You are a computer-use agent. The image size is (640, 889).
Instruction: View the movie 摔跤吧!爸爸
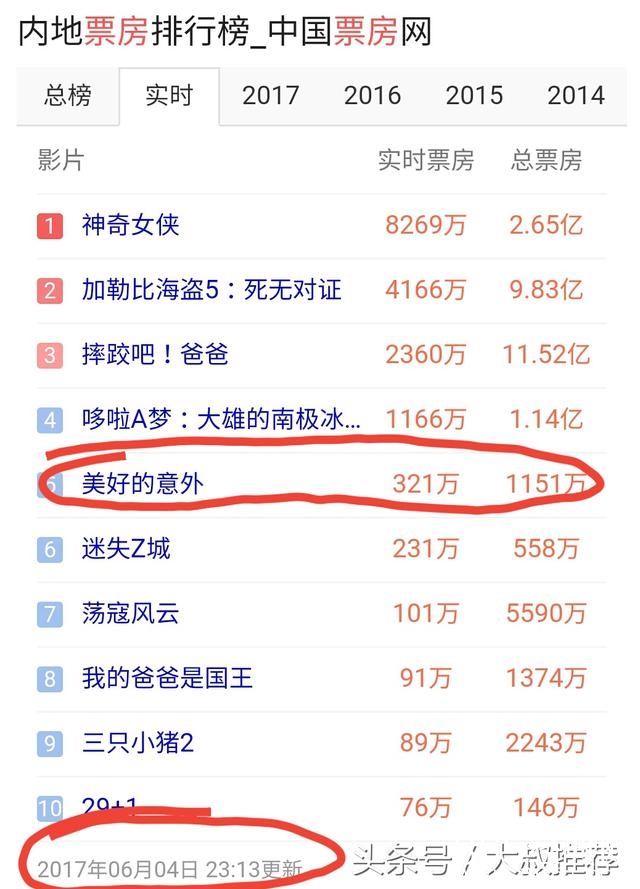[x=155, y=354]
